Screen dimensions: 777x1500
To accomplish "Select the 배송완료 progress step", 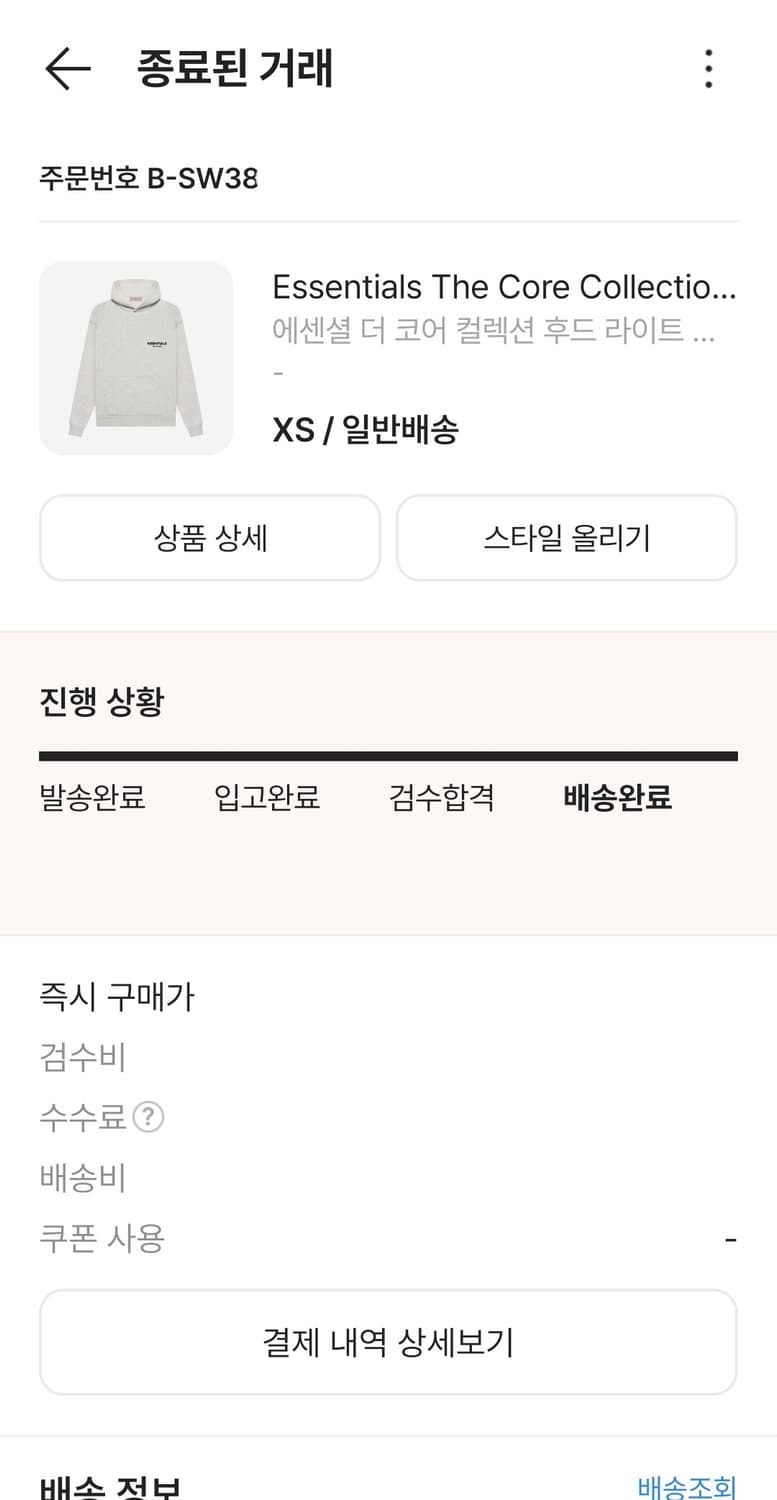I will [617, 798].
